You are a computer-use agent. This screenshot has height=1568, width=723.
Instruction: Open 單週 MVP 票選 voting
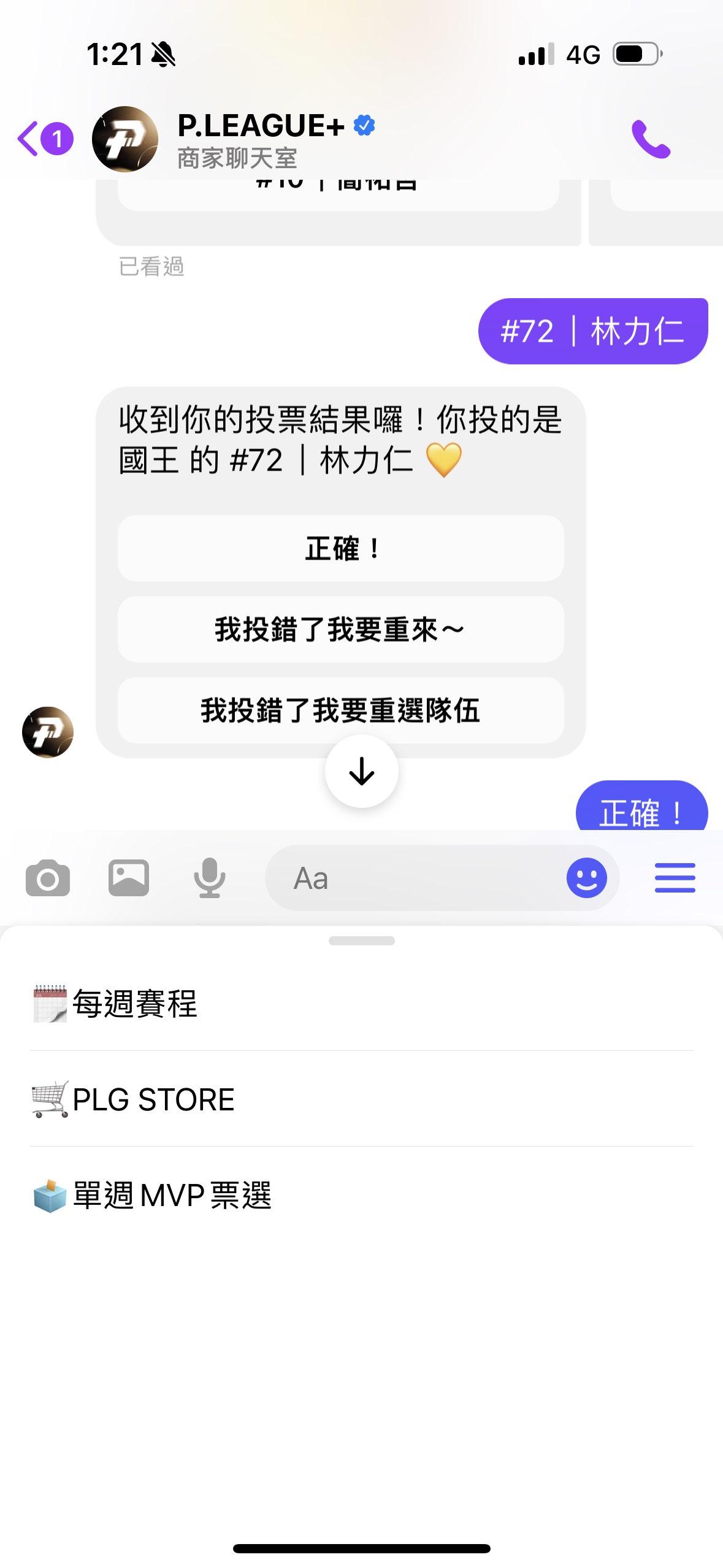172,1195
